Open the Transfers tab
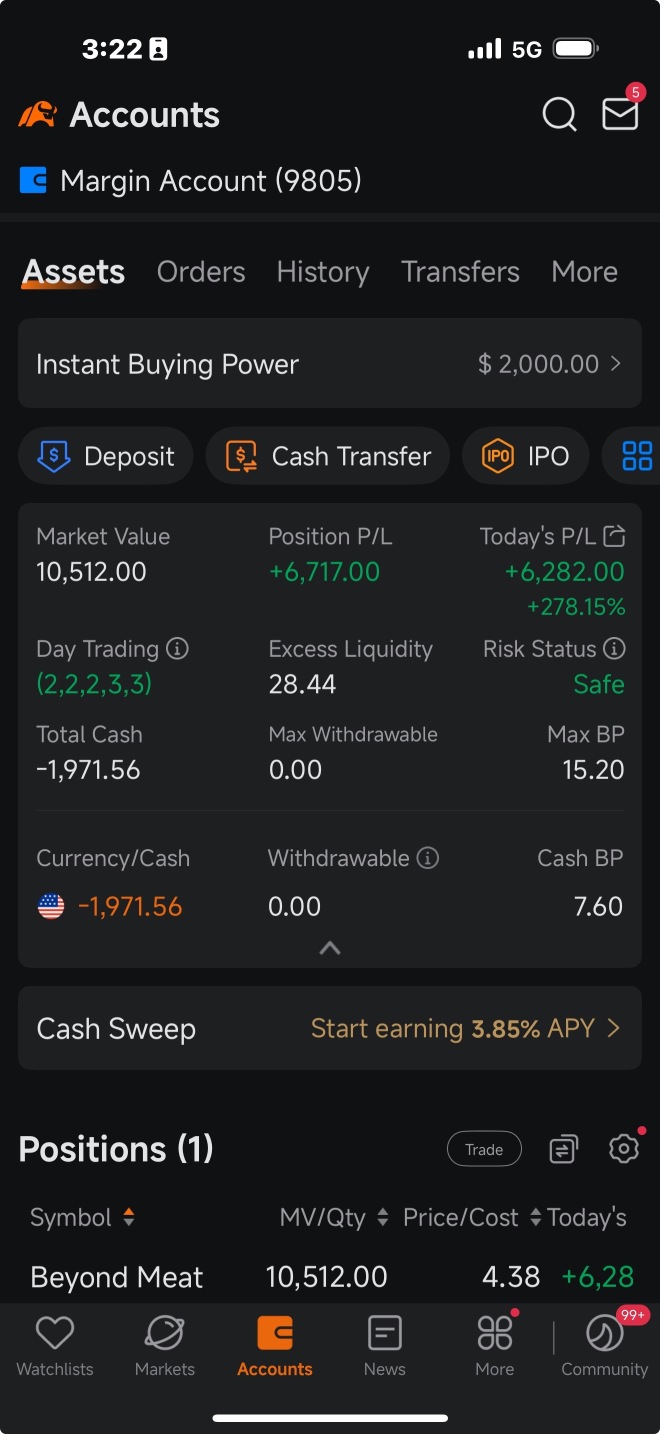Screen dimensions: 660x1434 (x=460, y=272)
